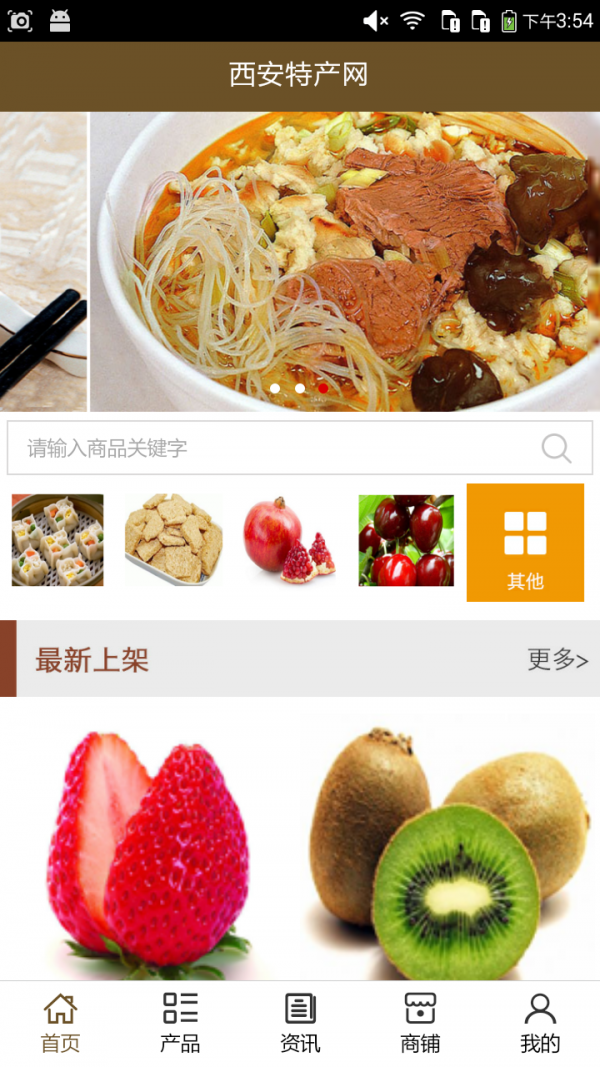Switch to the 商铺 tab
Screen dimensions: 600x1067
coord(420,1023)
